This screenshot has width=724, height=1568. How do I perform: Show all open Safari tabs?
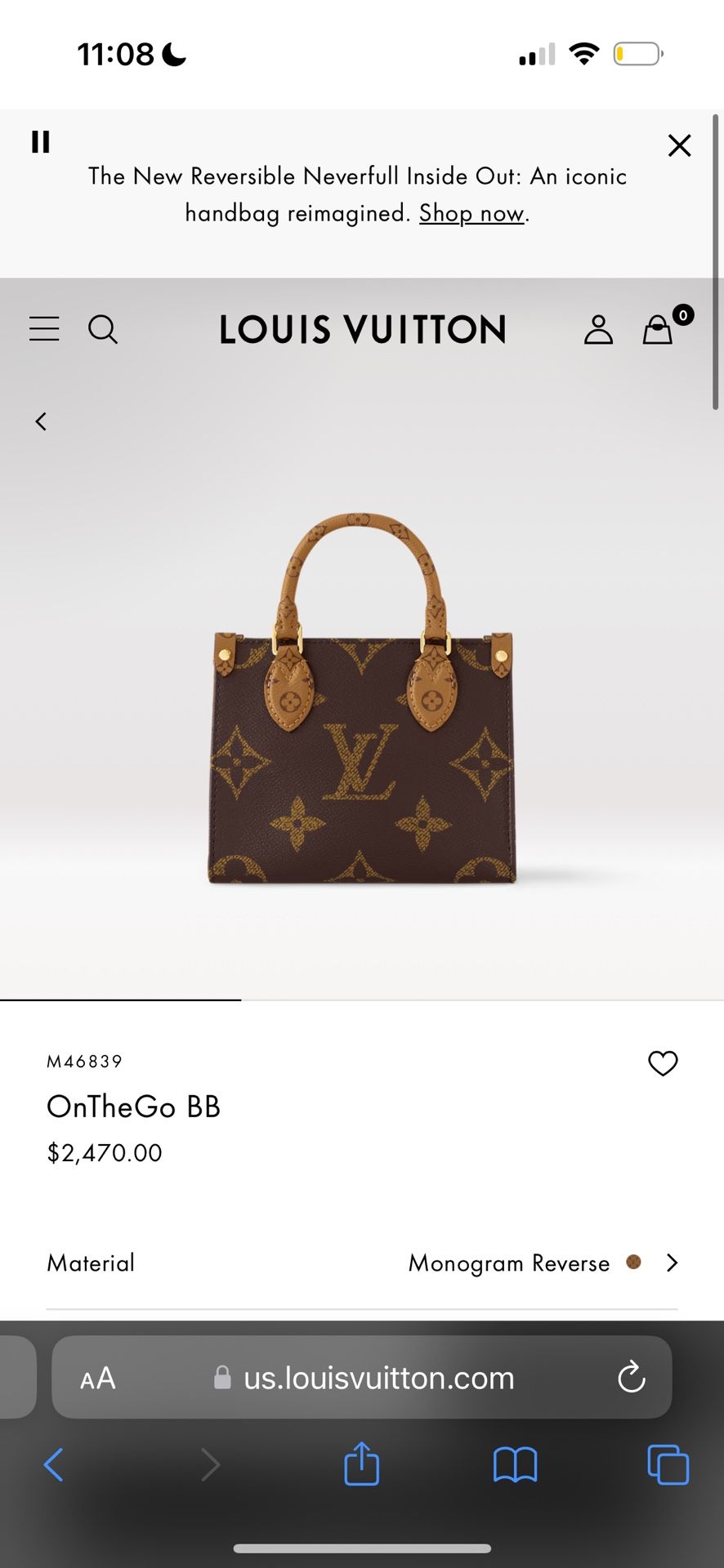tap(668, 1464)
